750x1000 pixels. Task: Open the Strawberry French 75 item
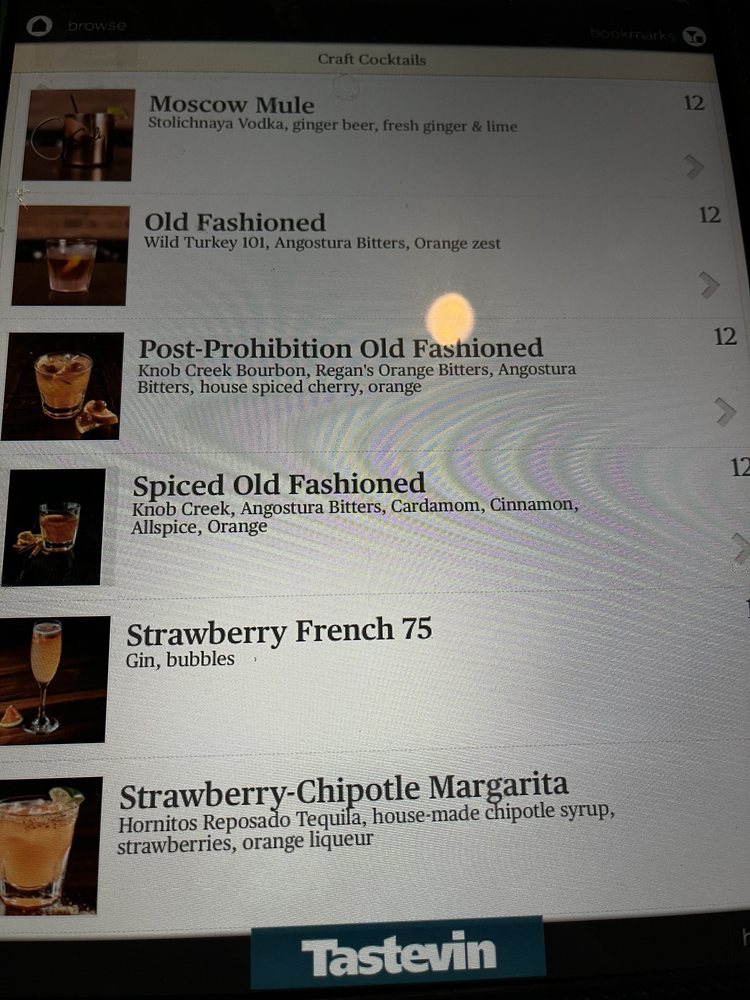279,632
